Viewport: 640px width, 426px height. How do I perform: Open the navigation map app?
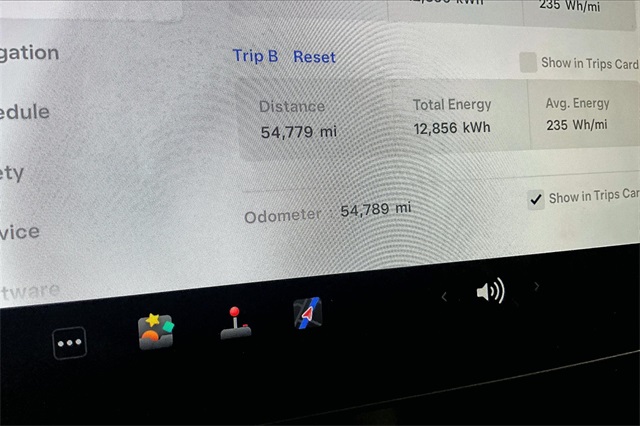click(308, 314)
